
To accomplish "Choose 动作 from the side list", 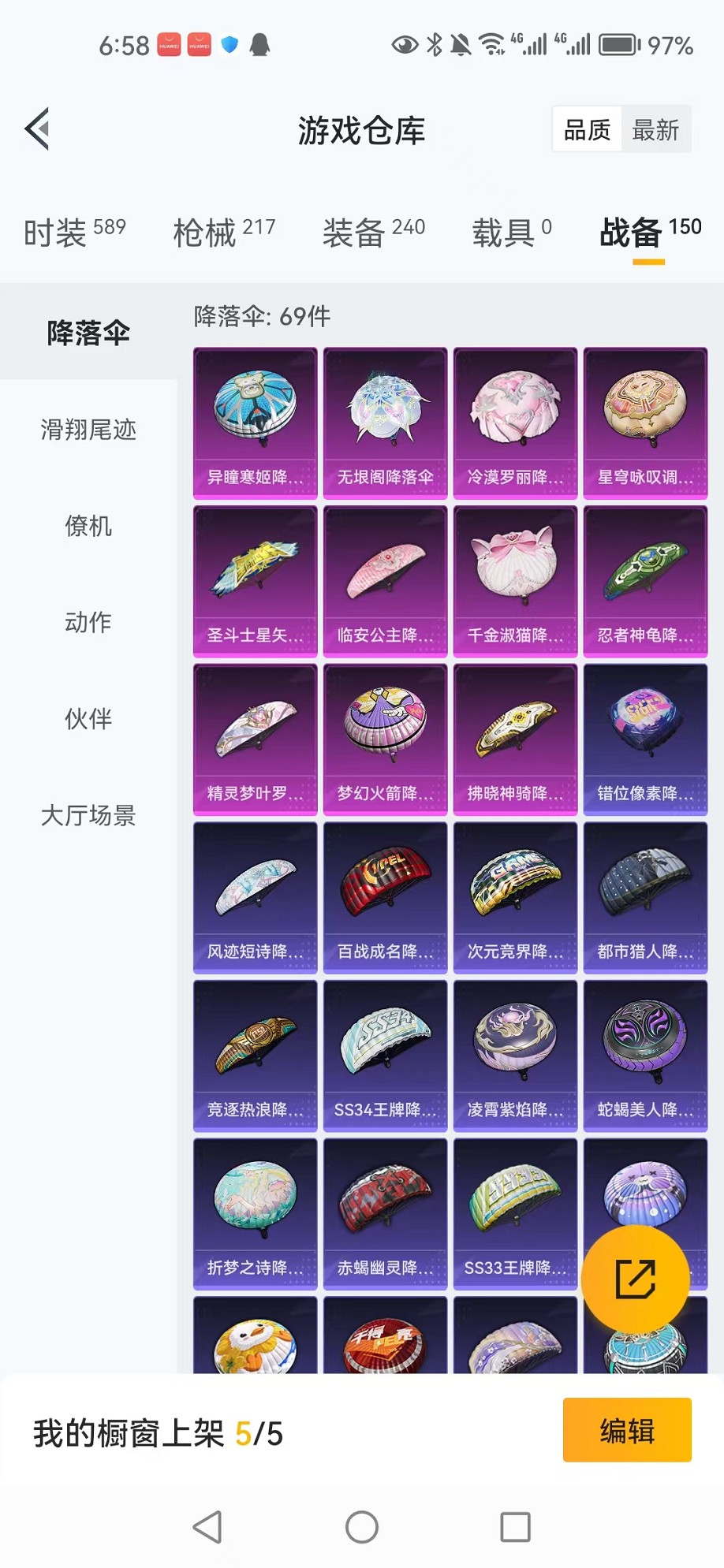I will tap(88, 622).
